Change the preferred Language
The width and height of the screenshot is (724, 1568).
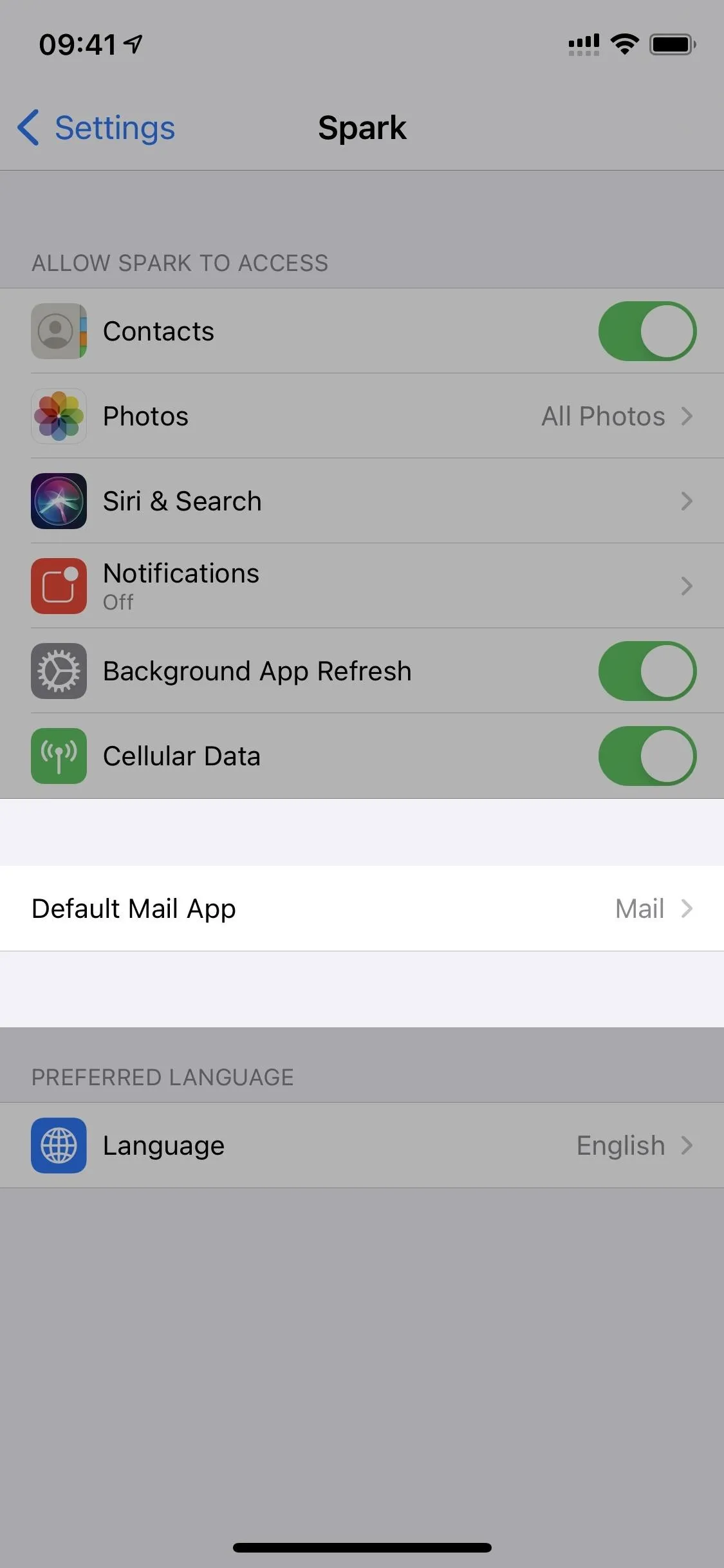point(362,1145)
